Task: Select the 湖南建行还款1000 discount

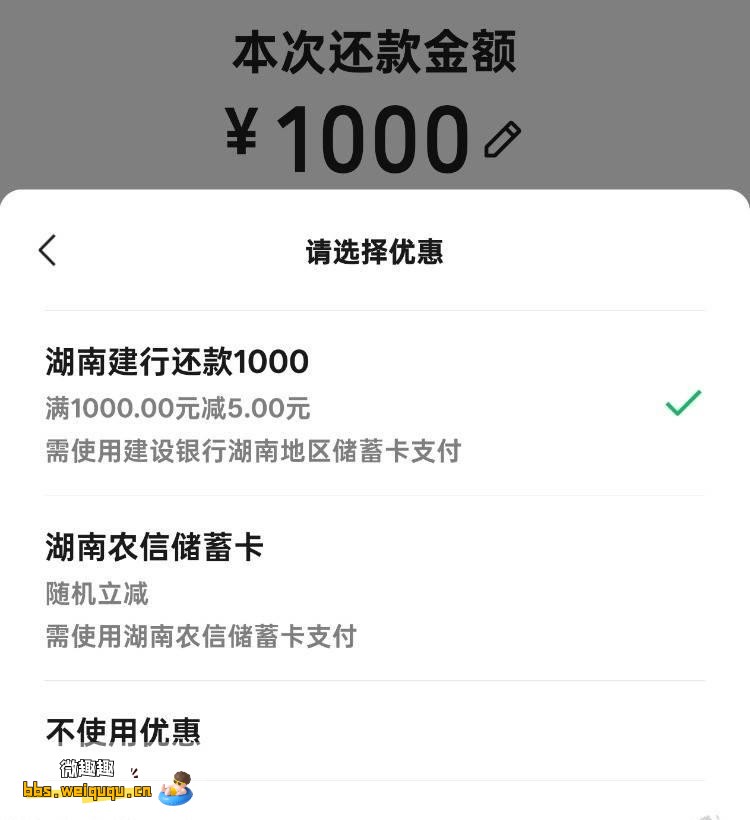Action: coord(374,404)
